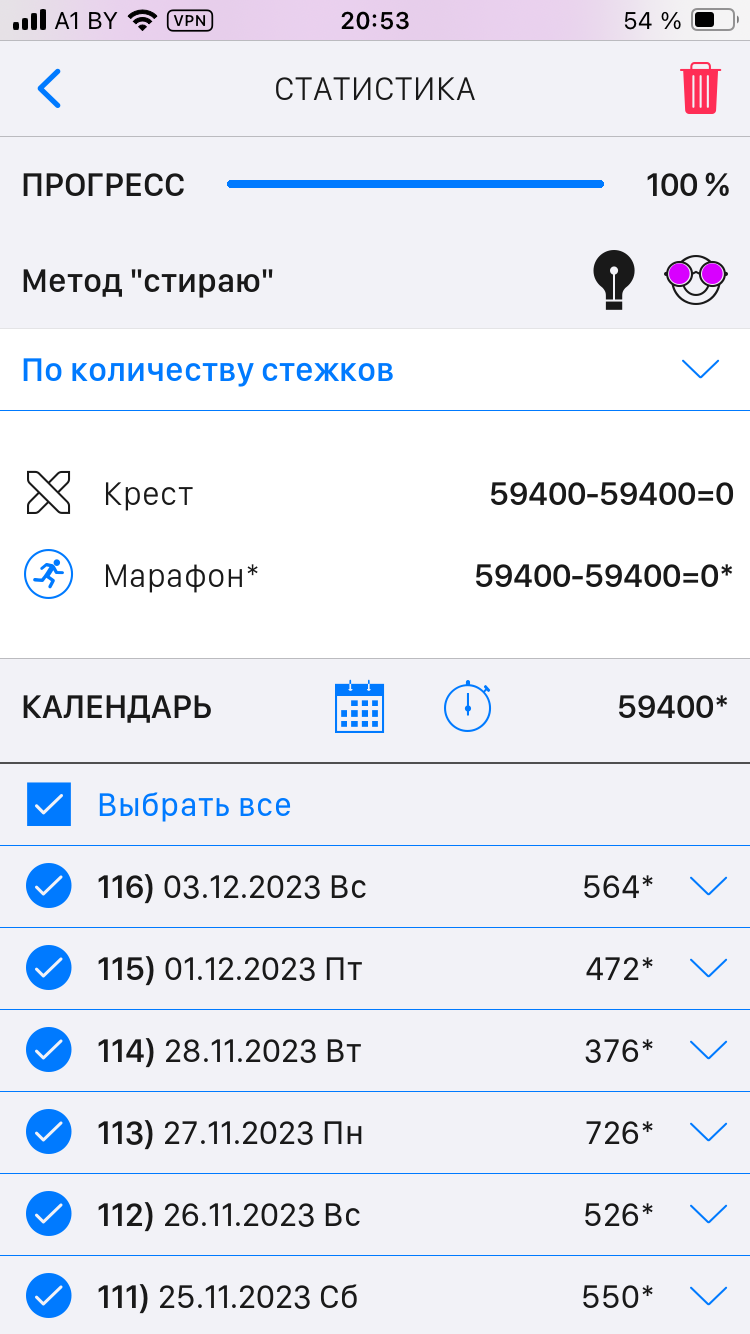
Task: Toggle the Выбрать все checkbox
Action: (x=49, y=804)
